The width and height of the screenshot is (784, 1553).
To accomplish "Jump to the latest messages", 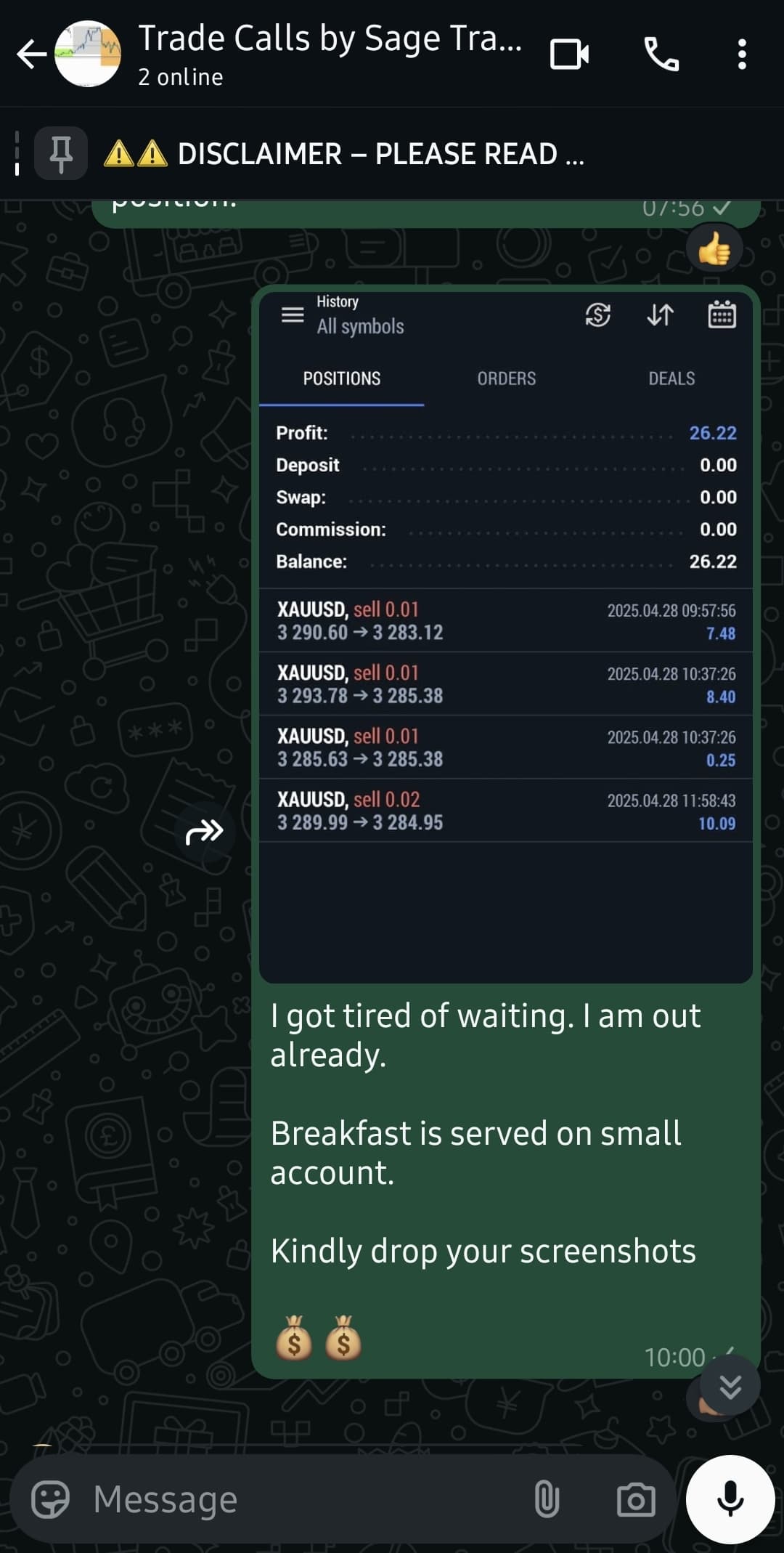I will (x=730, y=1386).
